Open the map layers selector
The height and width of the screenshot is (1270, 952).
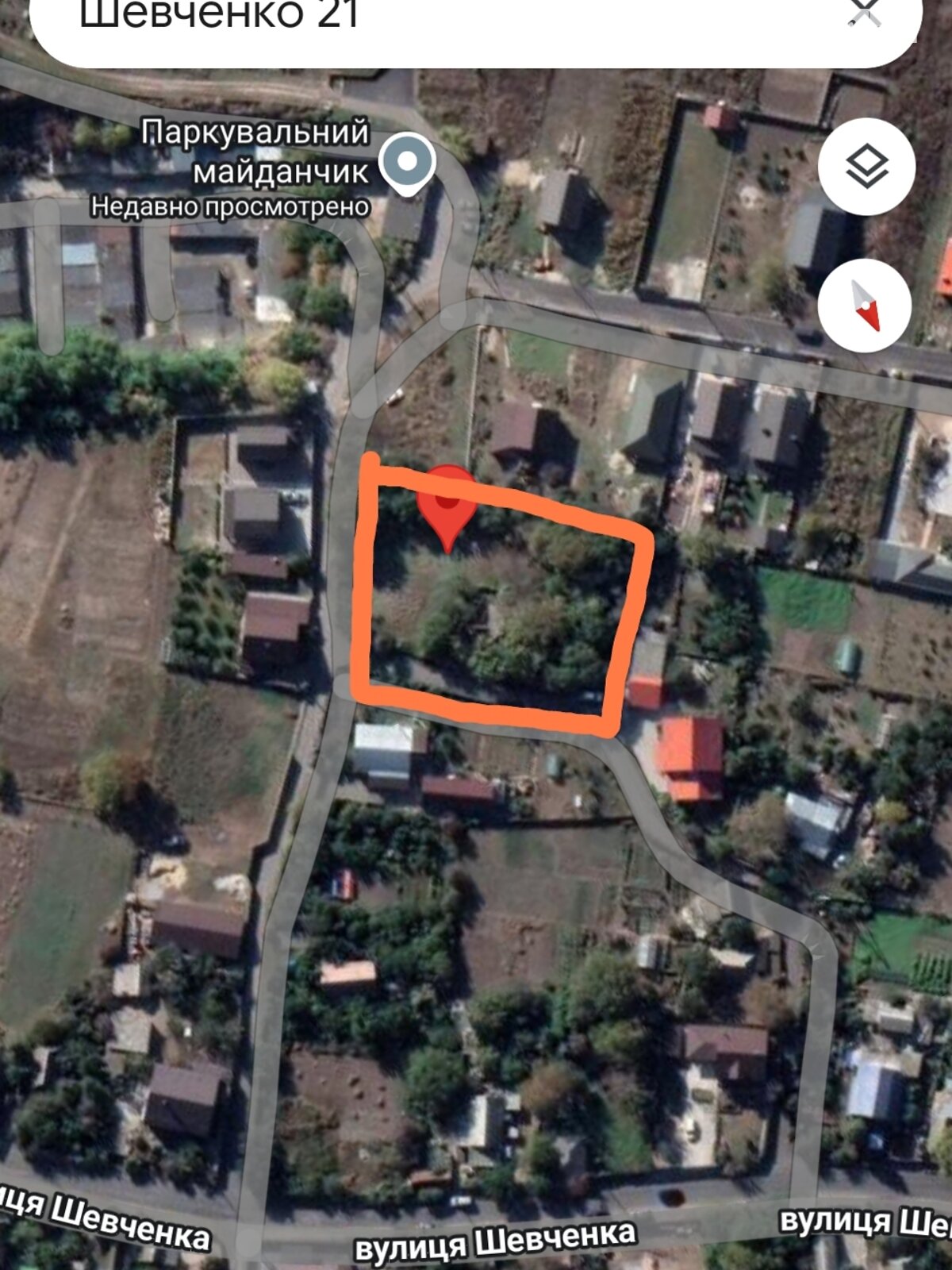point(866,167)
